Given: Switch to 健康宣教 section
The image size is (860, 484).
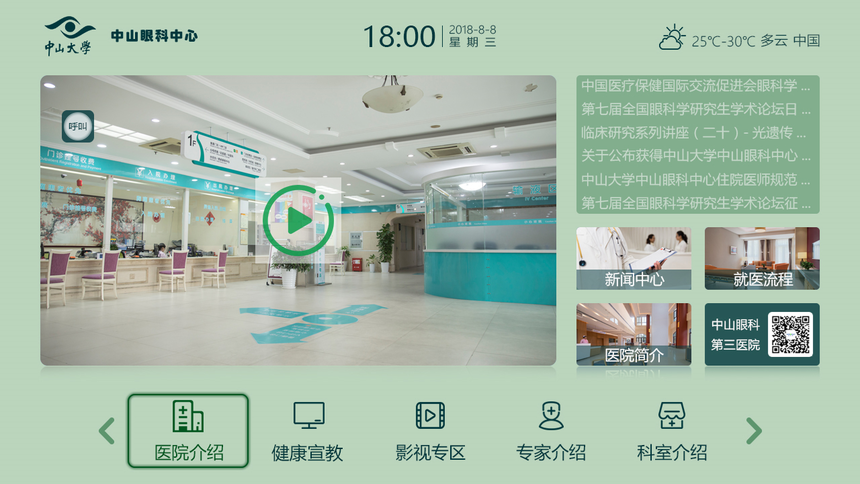Looking at the screenshot, I should [x=308, y=431].
